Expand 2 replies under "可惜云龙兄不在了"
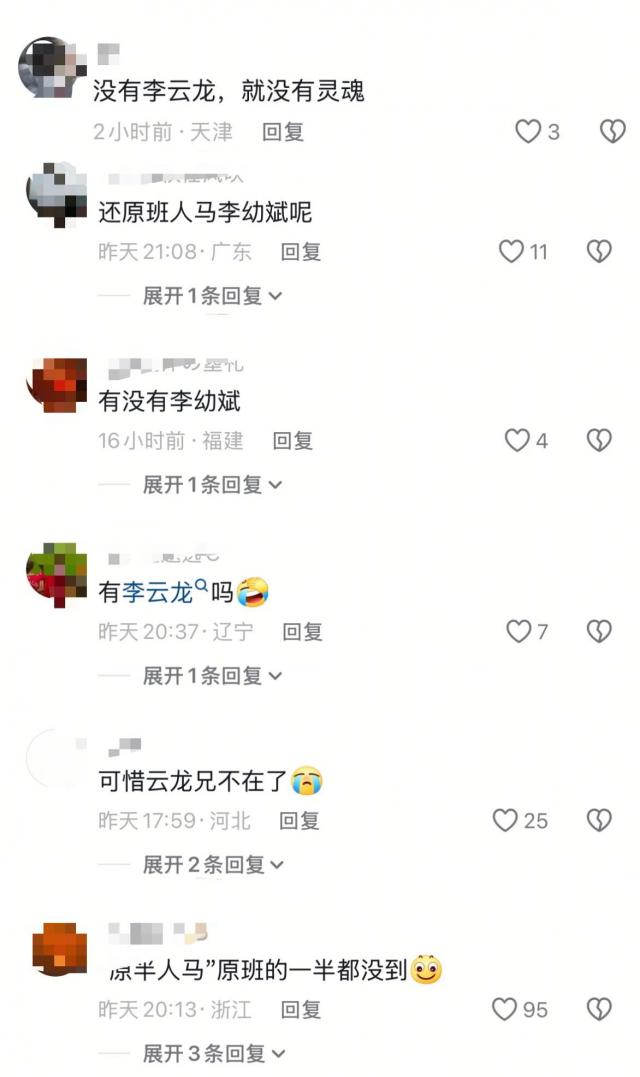This screenshot has width=640, height=1077. 212,865
